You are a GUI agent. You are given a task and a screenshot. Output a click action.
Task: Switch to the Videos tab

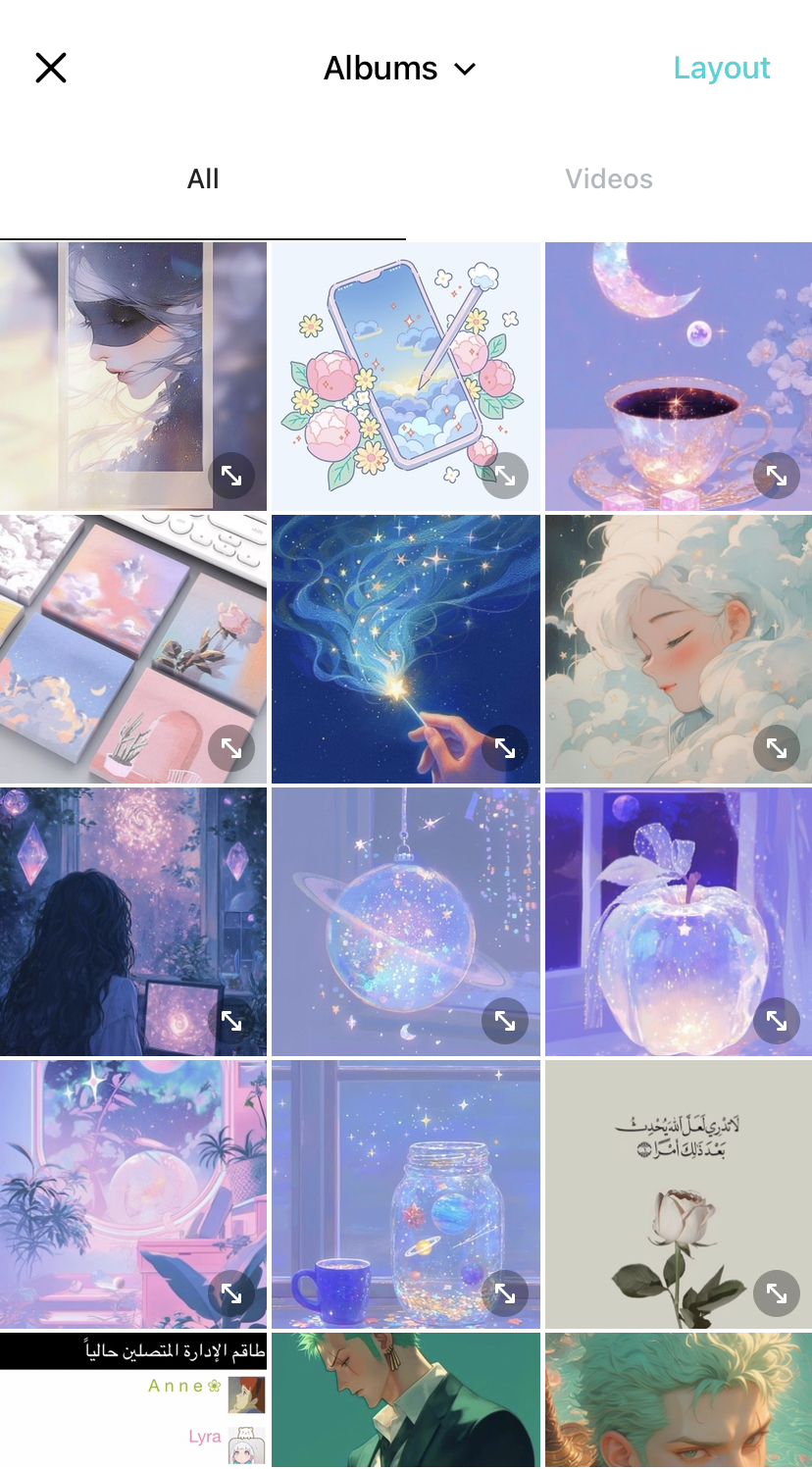608,179
